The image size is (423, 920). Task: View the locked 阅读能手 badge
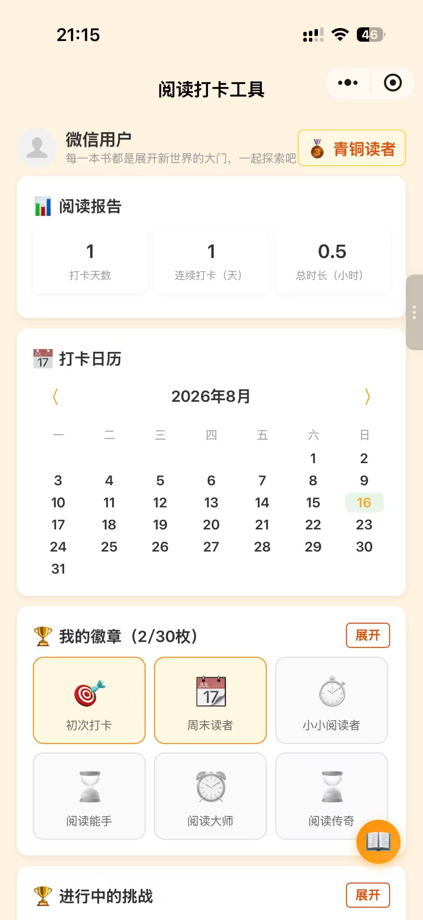[89, 796]
